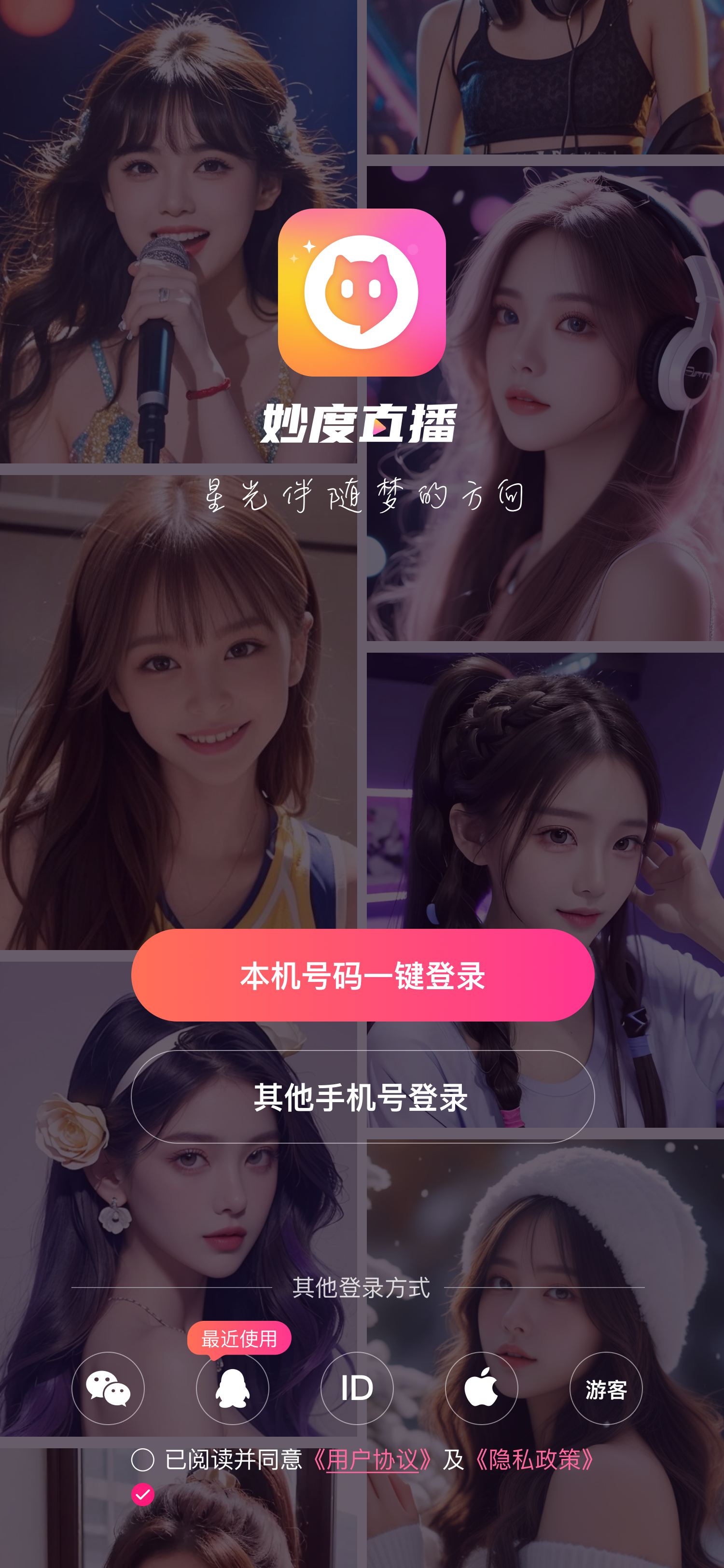
Task: Sign in with QQ penguin icon
Action: [x=233, y=1388]
